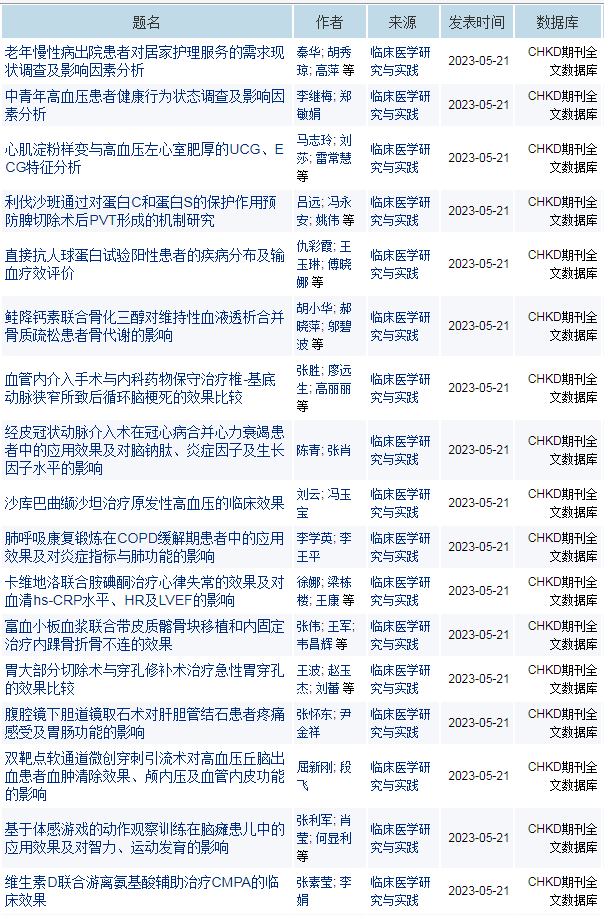Sort results by the 发表时间 column header
Image resolution: width=604 pixels, height=915 pixels.
[477, 22]
